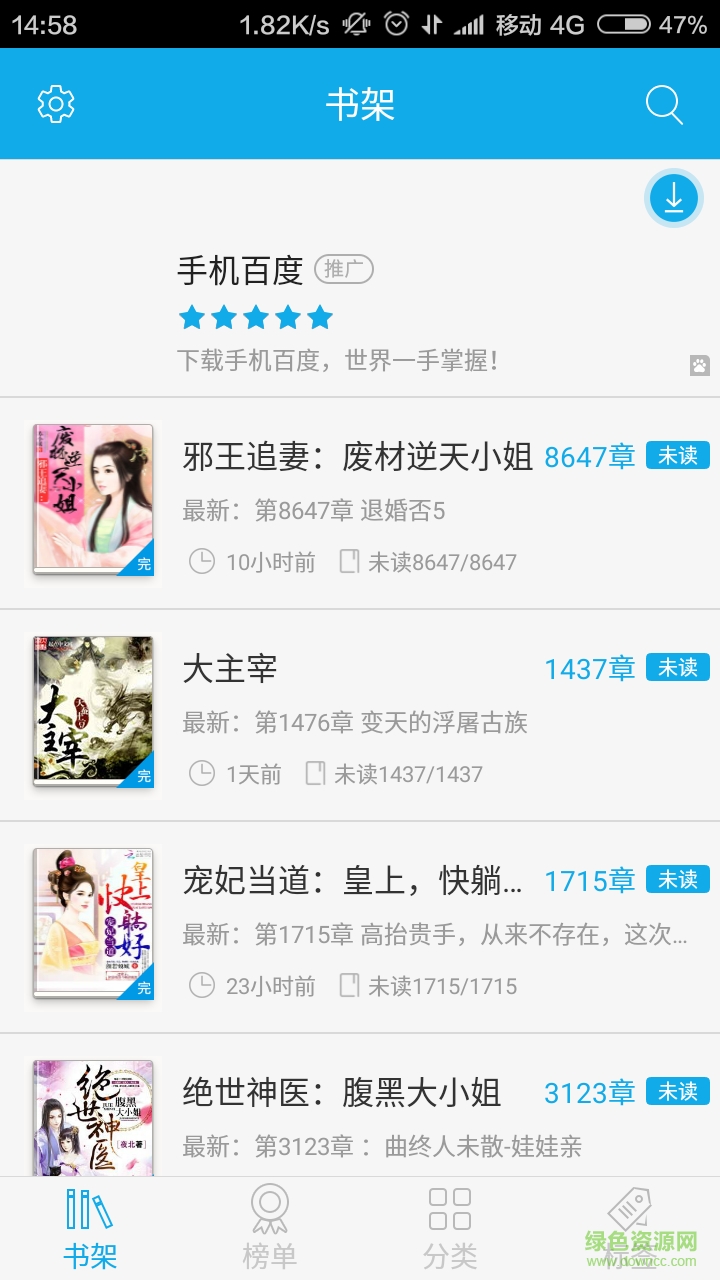The image size is (720, 1280).
Task: Click the page icon next to 未读8647/8647
Action: (348, 561)
